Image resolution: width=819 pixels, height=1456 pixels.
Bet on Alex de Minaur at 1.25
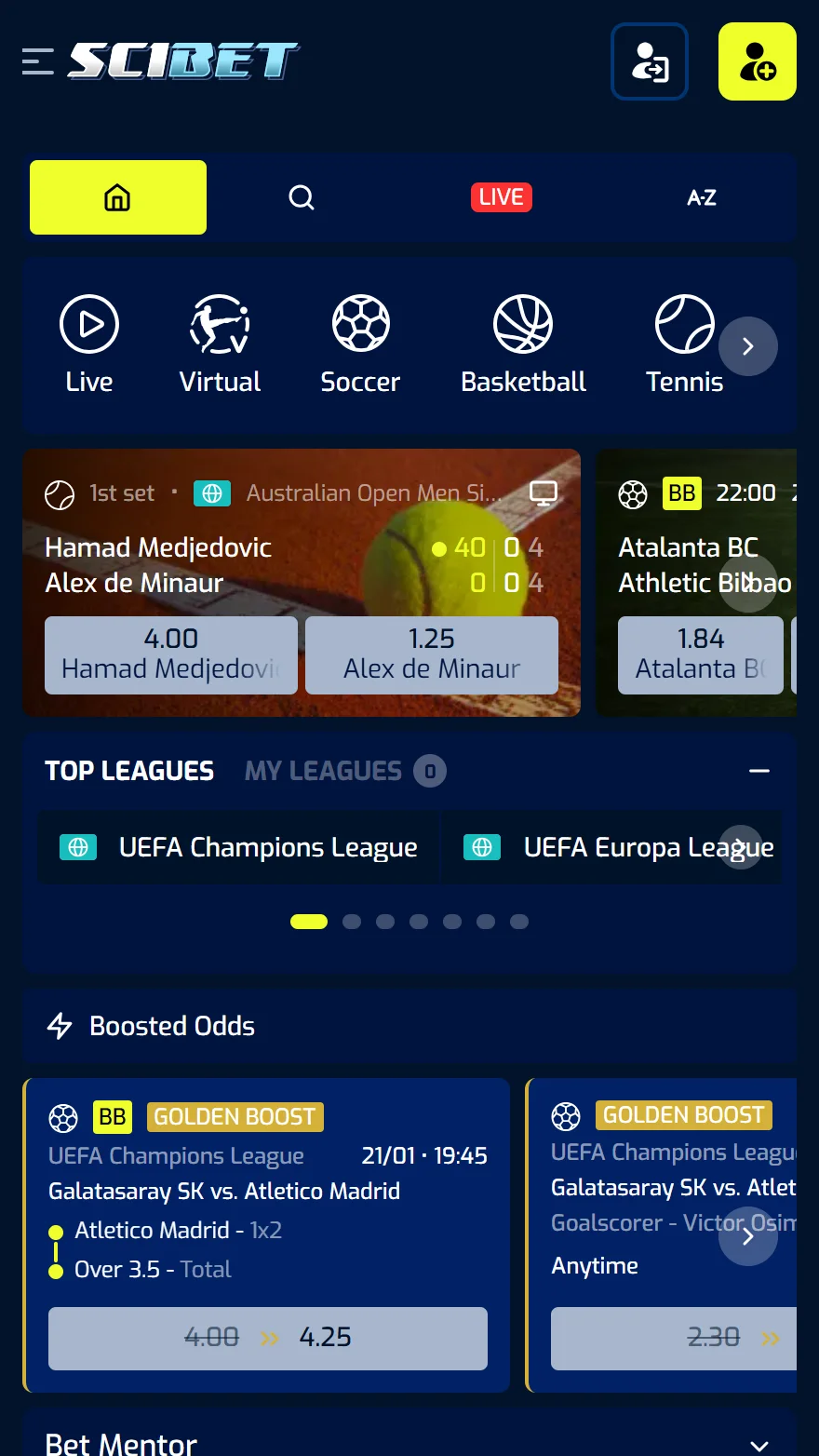click(432, 654)
